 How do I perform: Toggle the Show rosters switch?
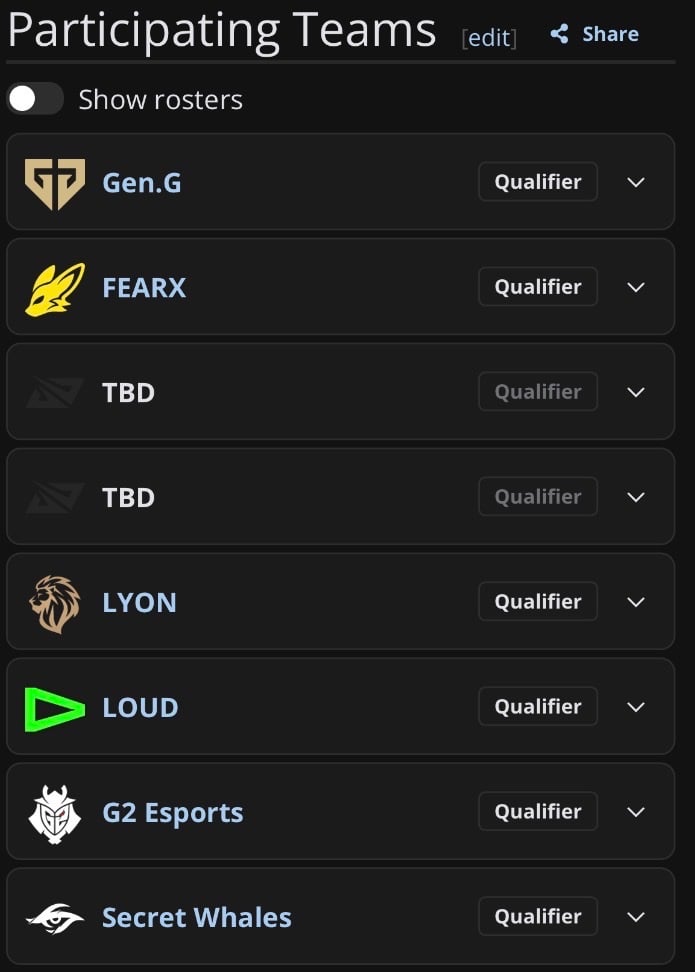click(35, 99)
